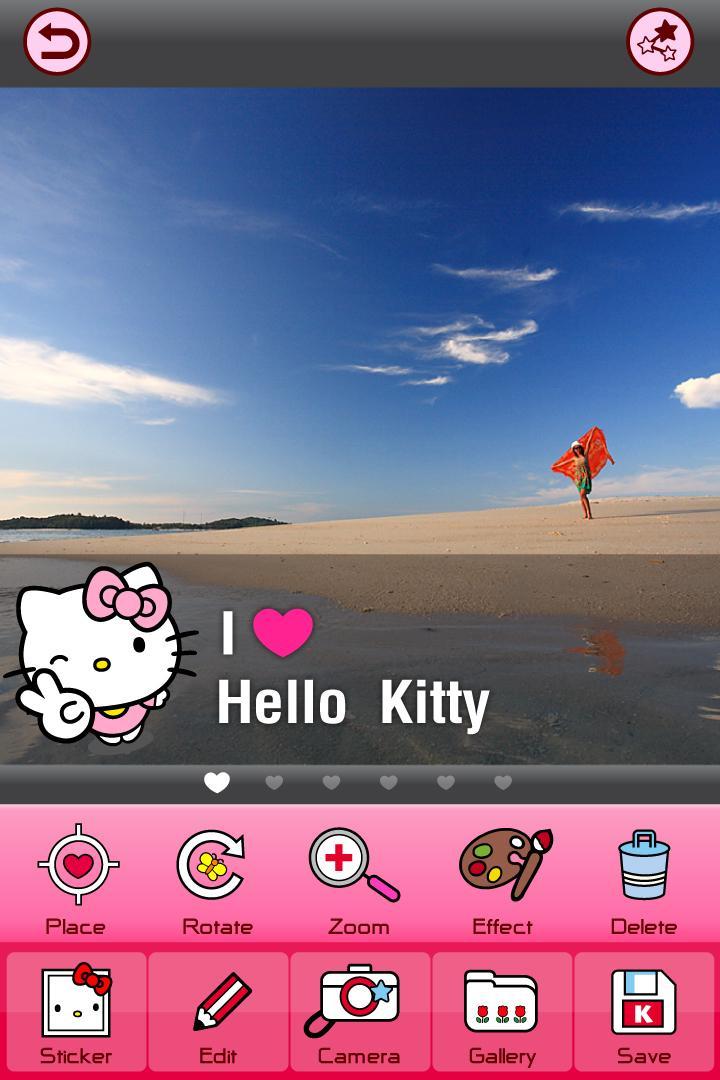The height and width of the screenshot is (1080, 720).
Task: Delete the selected sticker
Action: point(643,877)
